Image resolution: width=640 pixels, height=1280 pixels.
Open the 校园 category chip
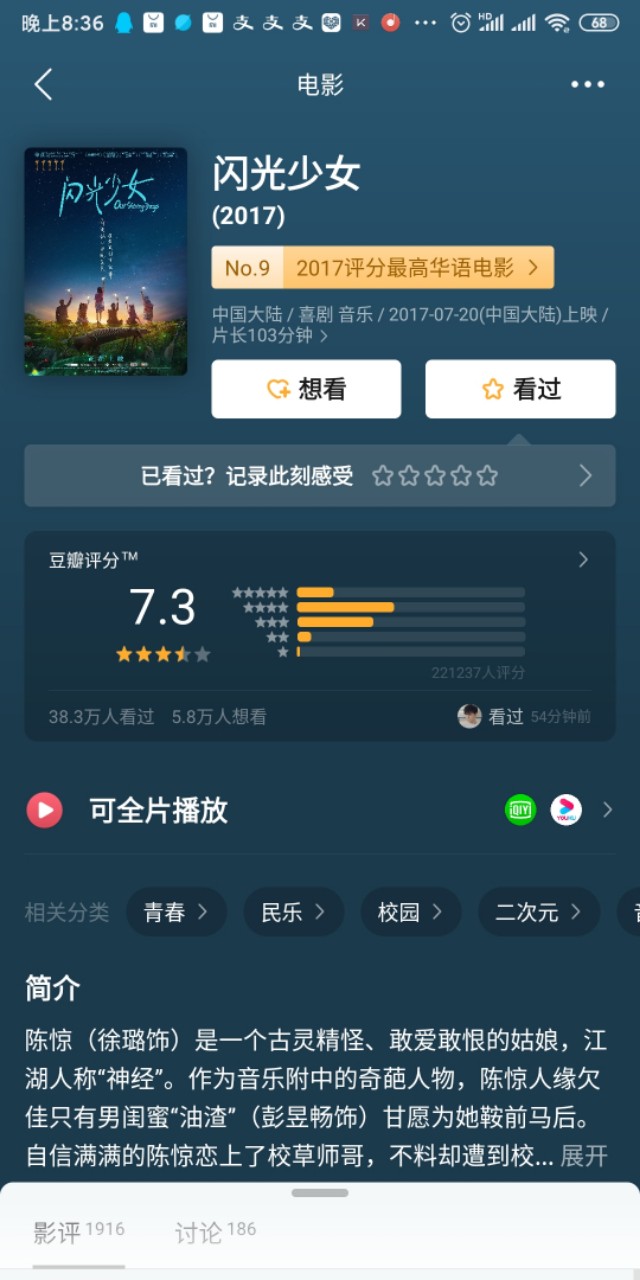(411, 912)
